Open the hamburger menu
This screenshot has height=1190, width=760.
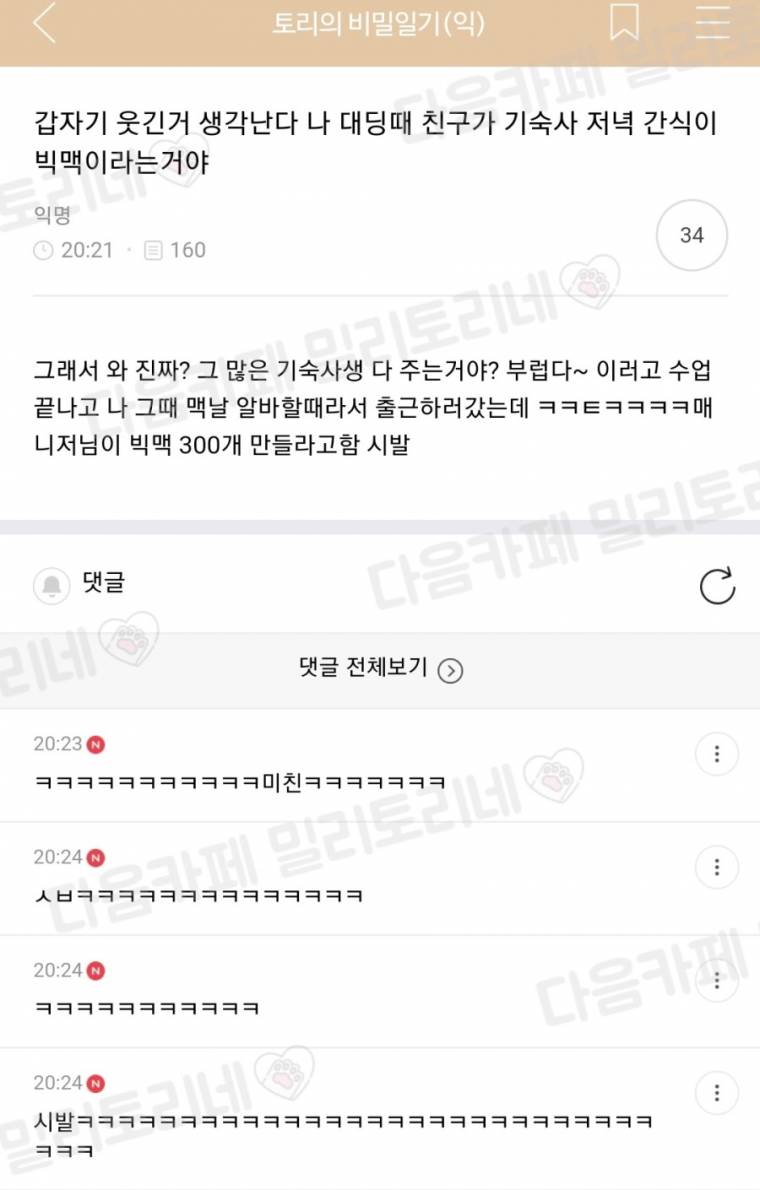point(712,24)
